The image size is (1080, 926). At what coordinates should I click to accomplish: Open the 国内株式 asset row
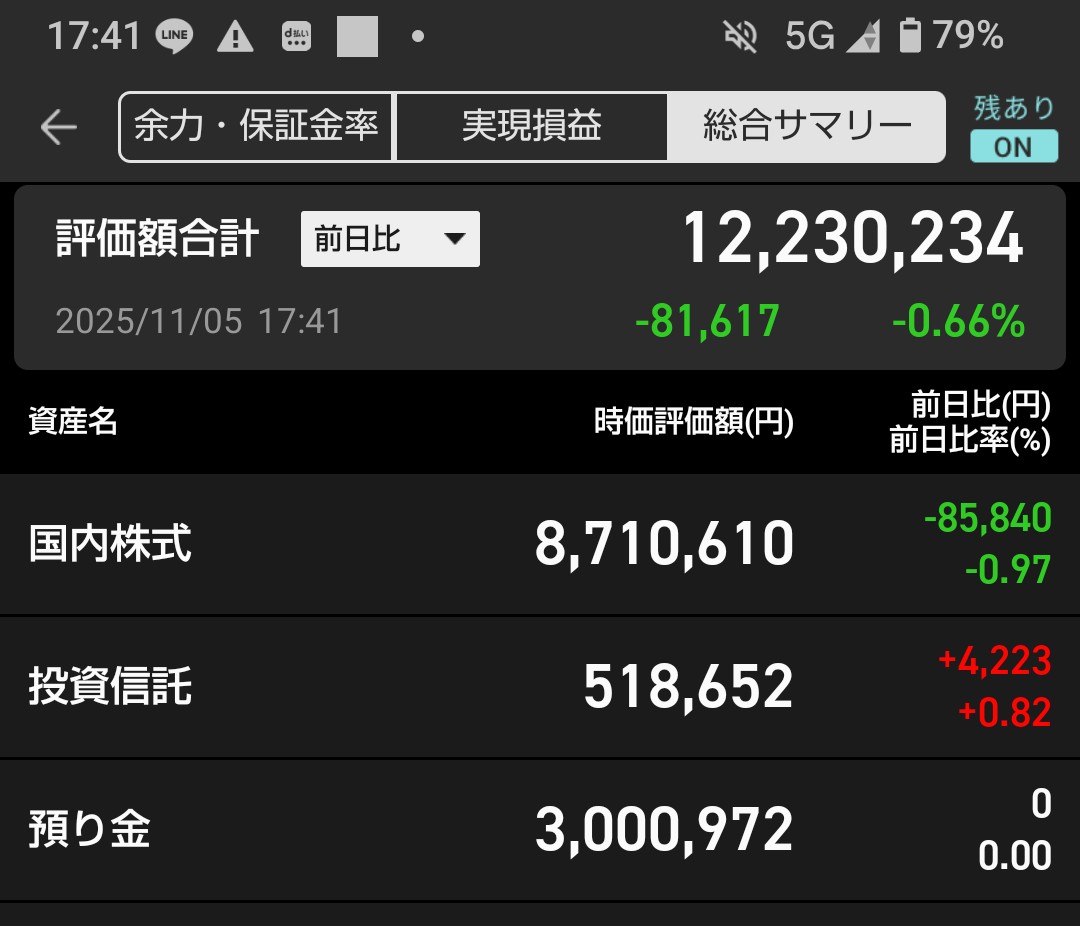pos(540,545)
